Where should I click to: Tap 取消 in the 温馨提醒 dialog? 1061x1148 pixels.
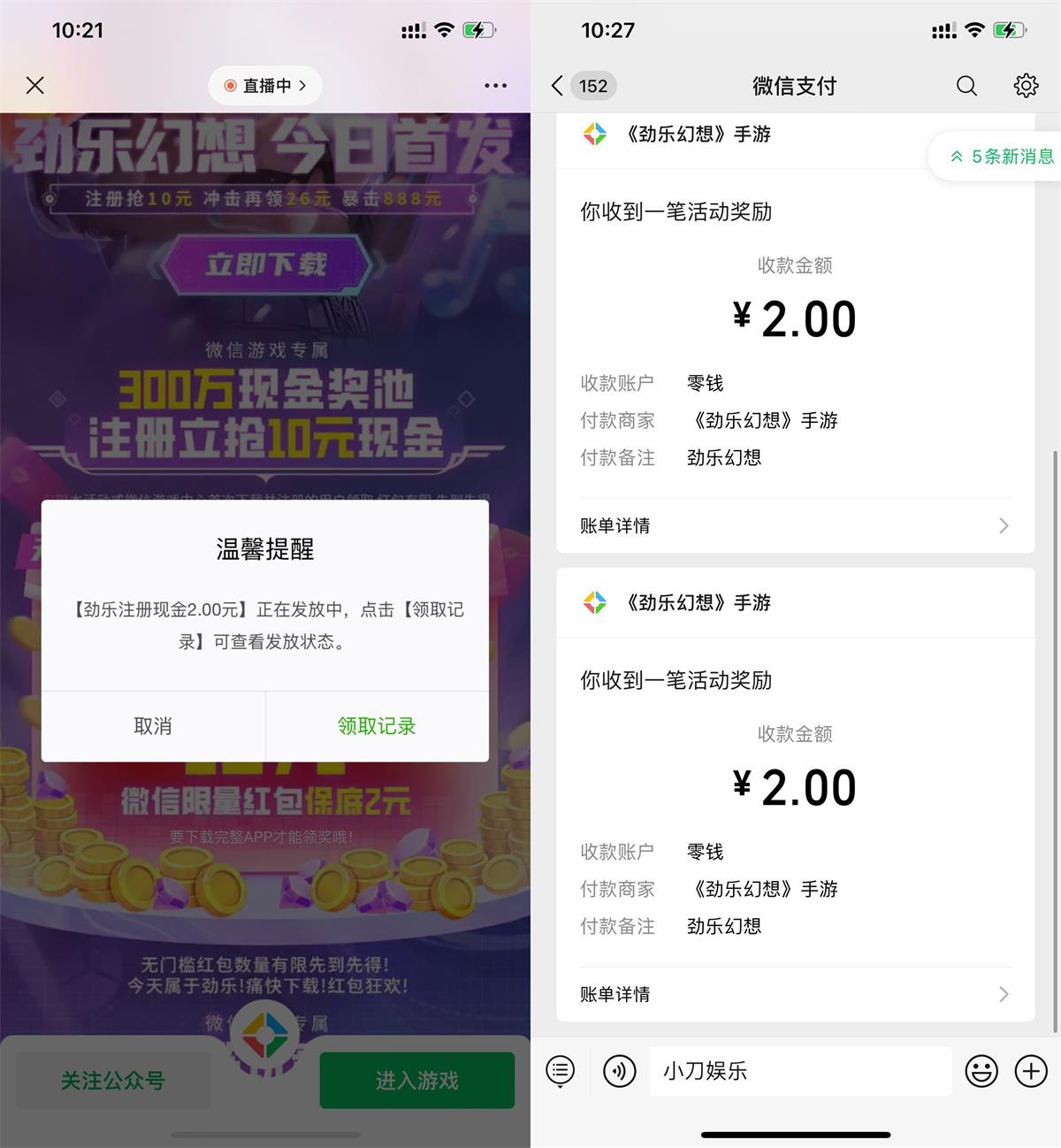point(153,726)
